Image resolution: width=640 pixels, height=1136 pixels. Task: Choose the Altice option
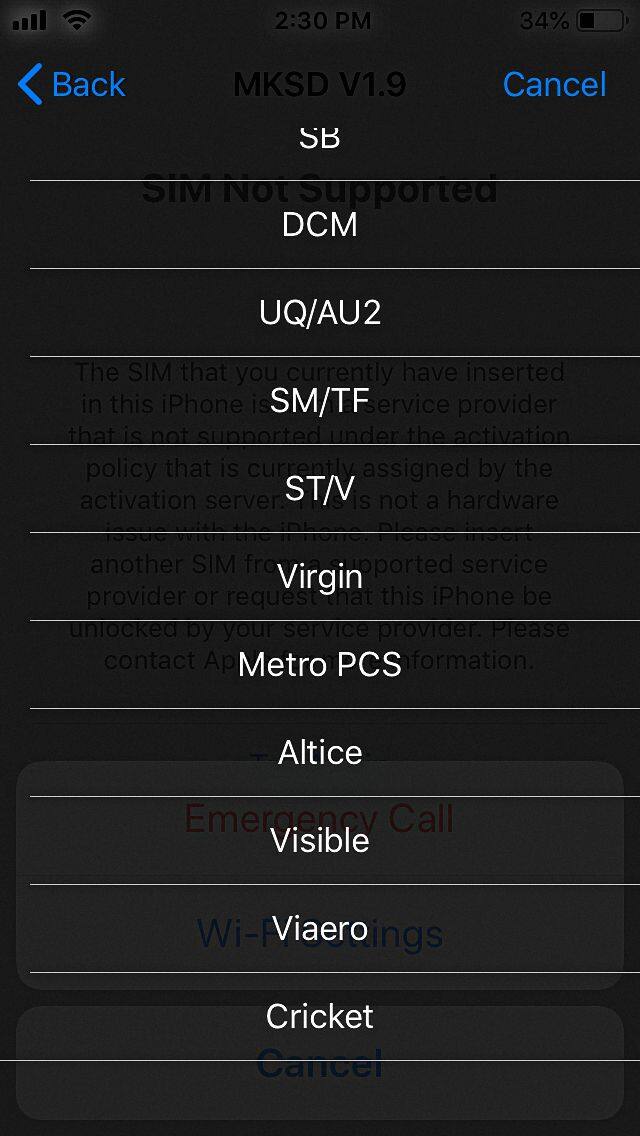point(320,753)
